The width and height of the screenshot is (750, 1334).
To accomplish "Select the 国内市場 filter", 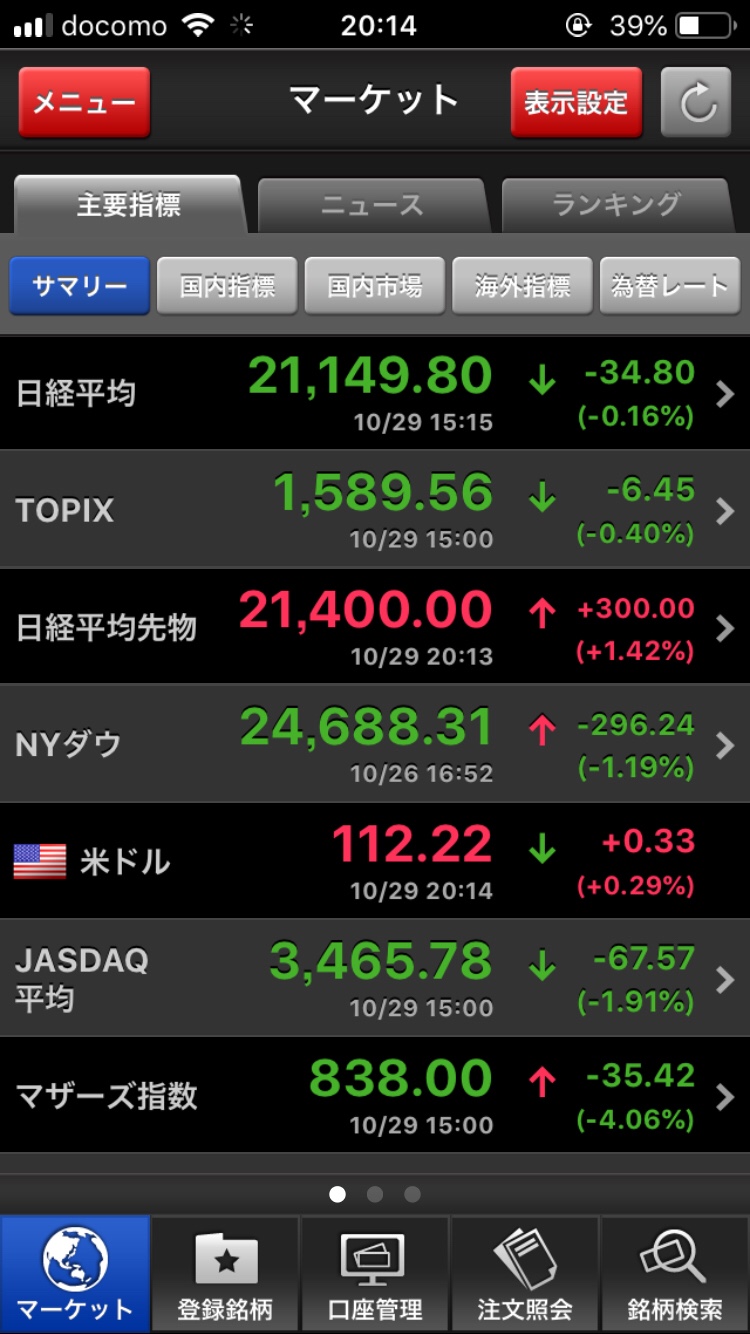I will 375,286.
